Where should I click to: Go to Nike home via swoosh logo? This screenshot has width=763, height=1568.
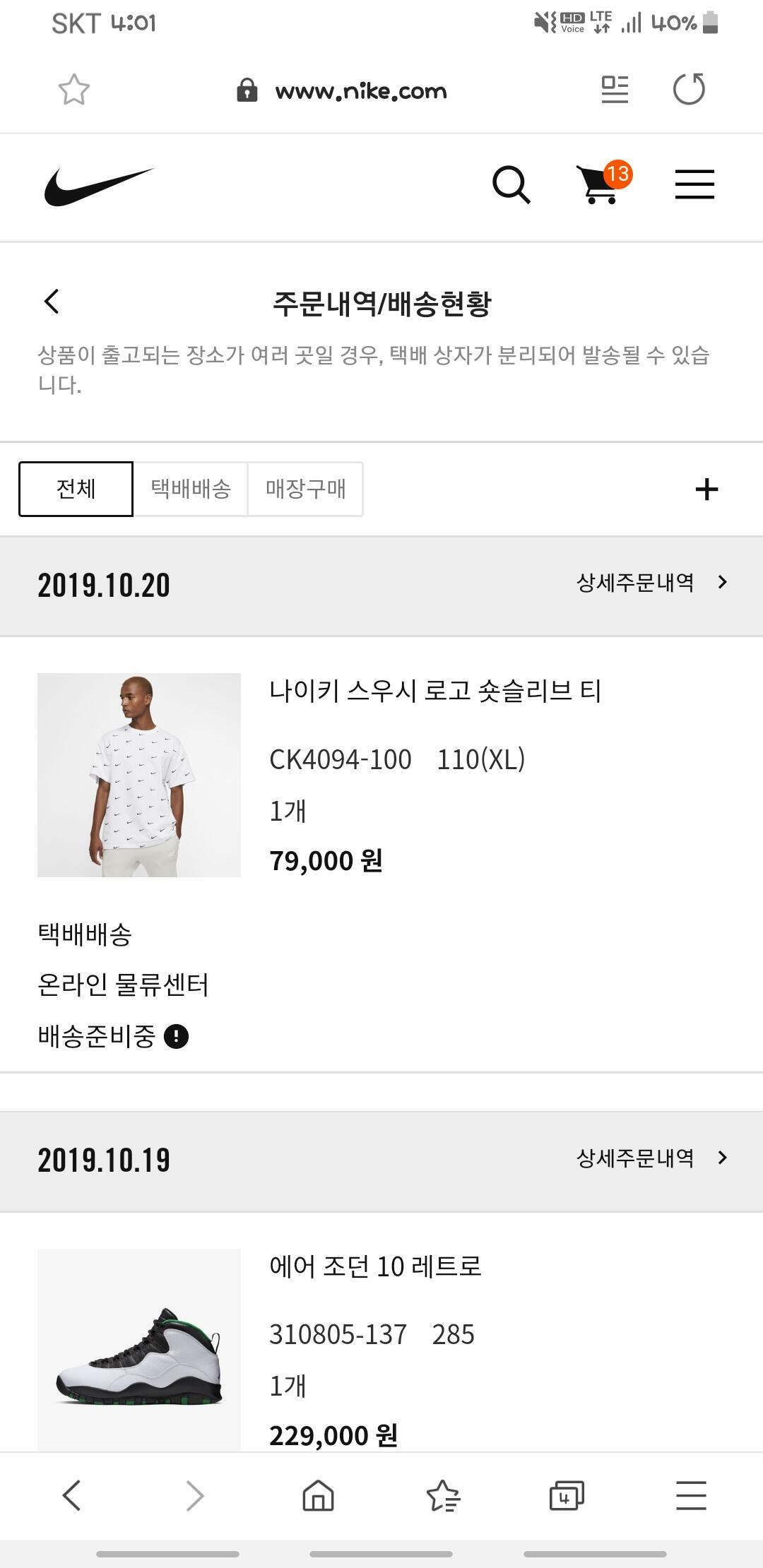(x=99, y=186)
